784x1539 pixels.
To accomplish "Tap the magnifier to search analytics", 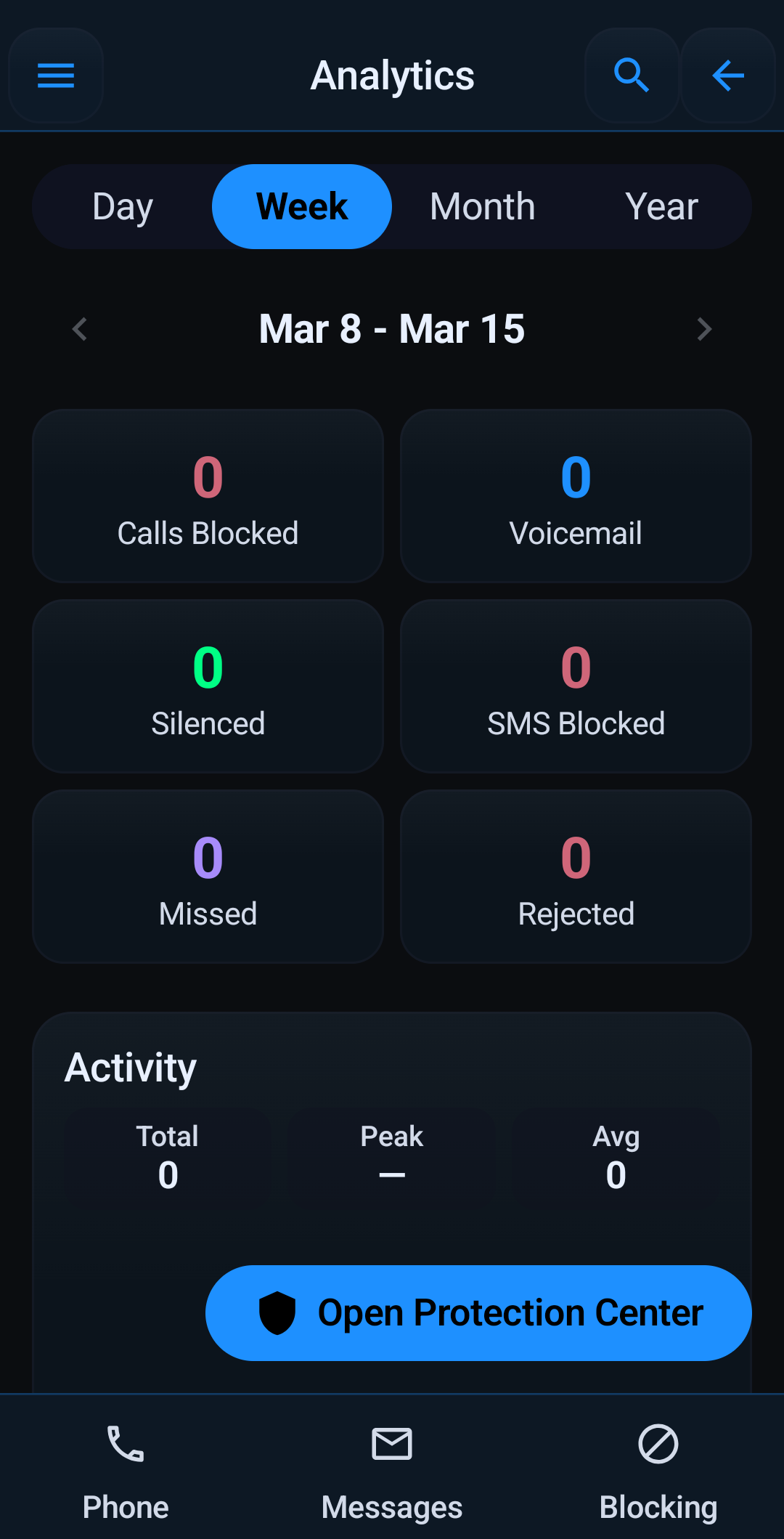I will point(631,76).
